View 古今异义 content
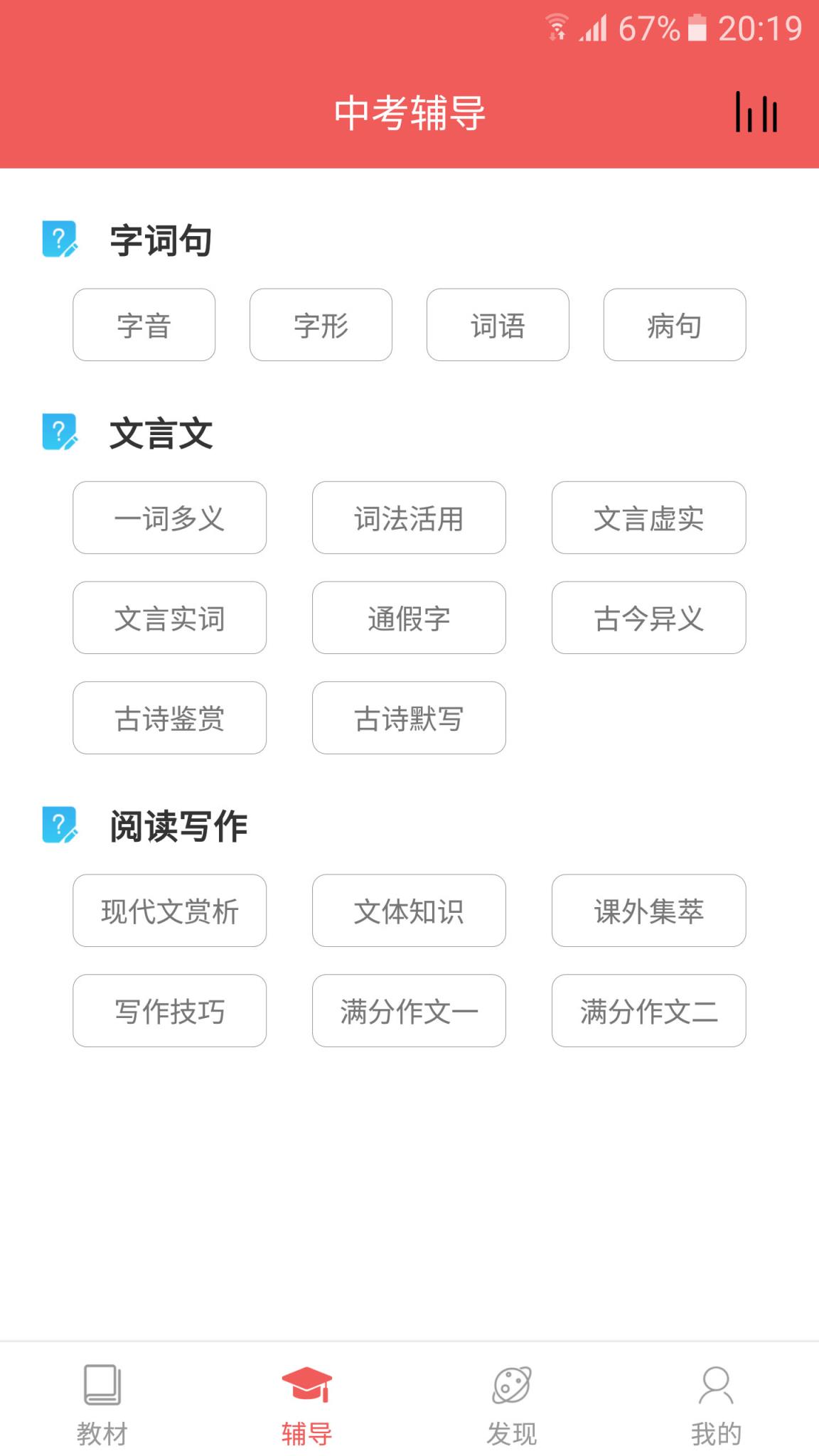This screenshot has width=819, height=1456. click(648, 618)
